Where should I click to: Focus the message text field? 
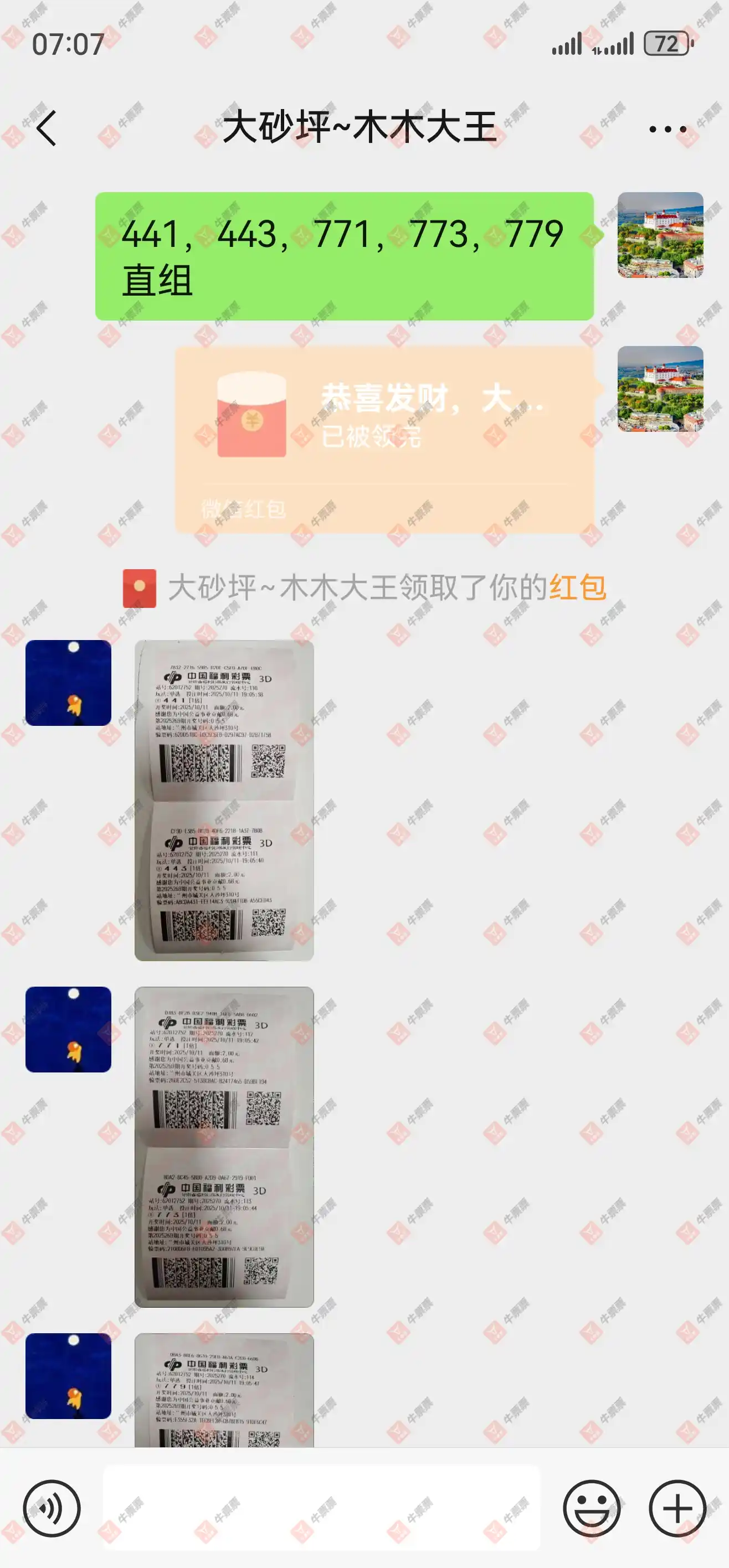[321, 1509]
